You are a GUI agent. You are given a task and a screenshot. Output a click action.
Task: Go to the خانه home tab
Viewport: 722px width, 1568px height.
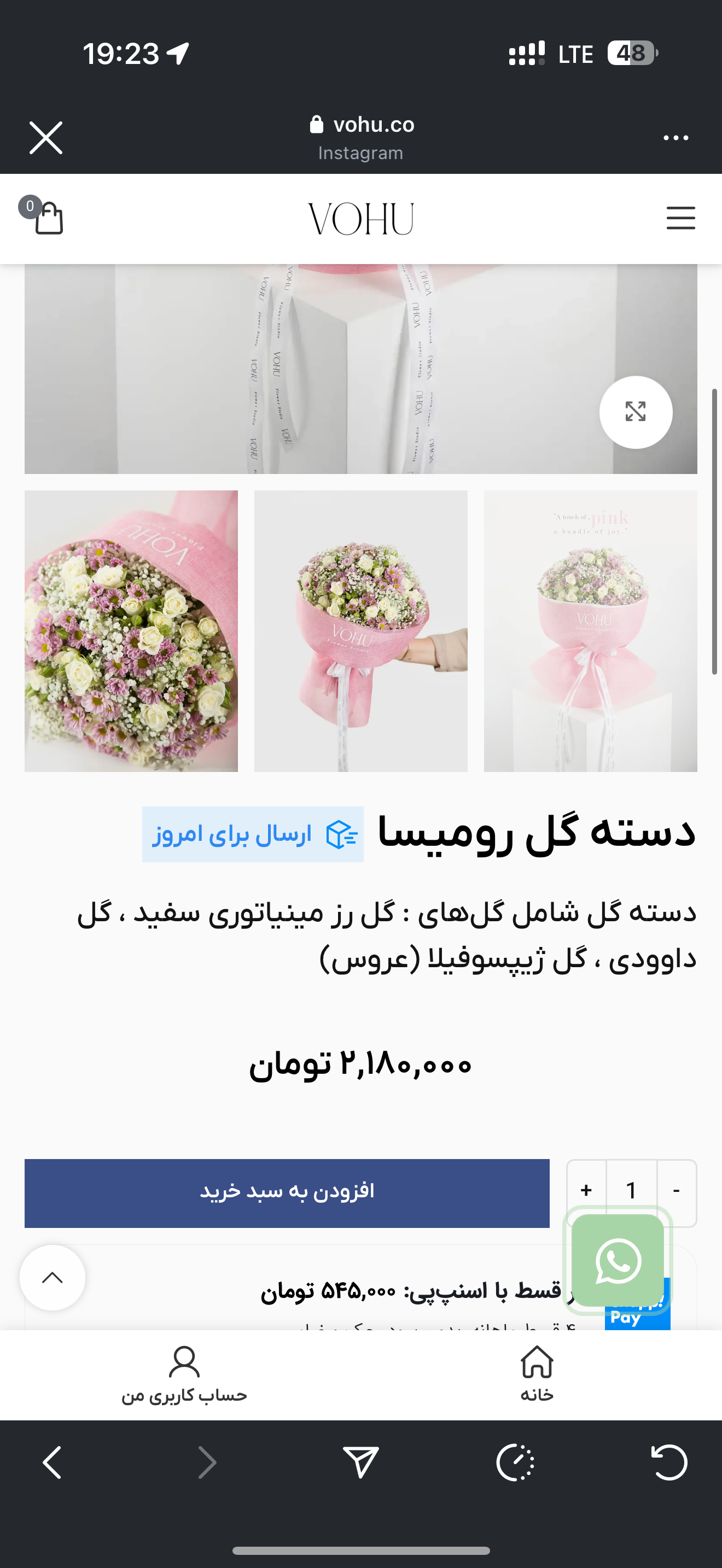(537, 1374)
